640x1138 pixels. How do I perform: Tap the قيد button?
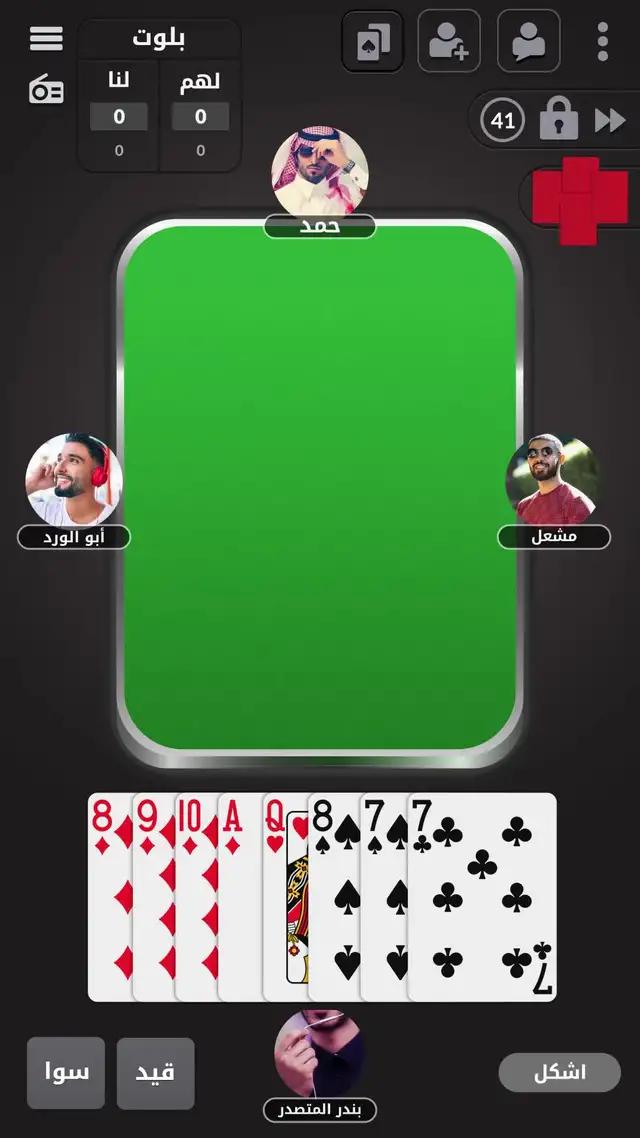click(155, 1072)
